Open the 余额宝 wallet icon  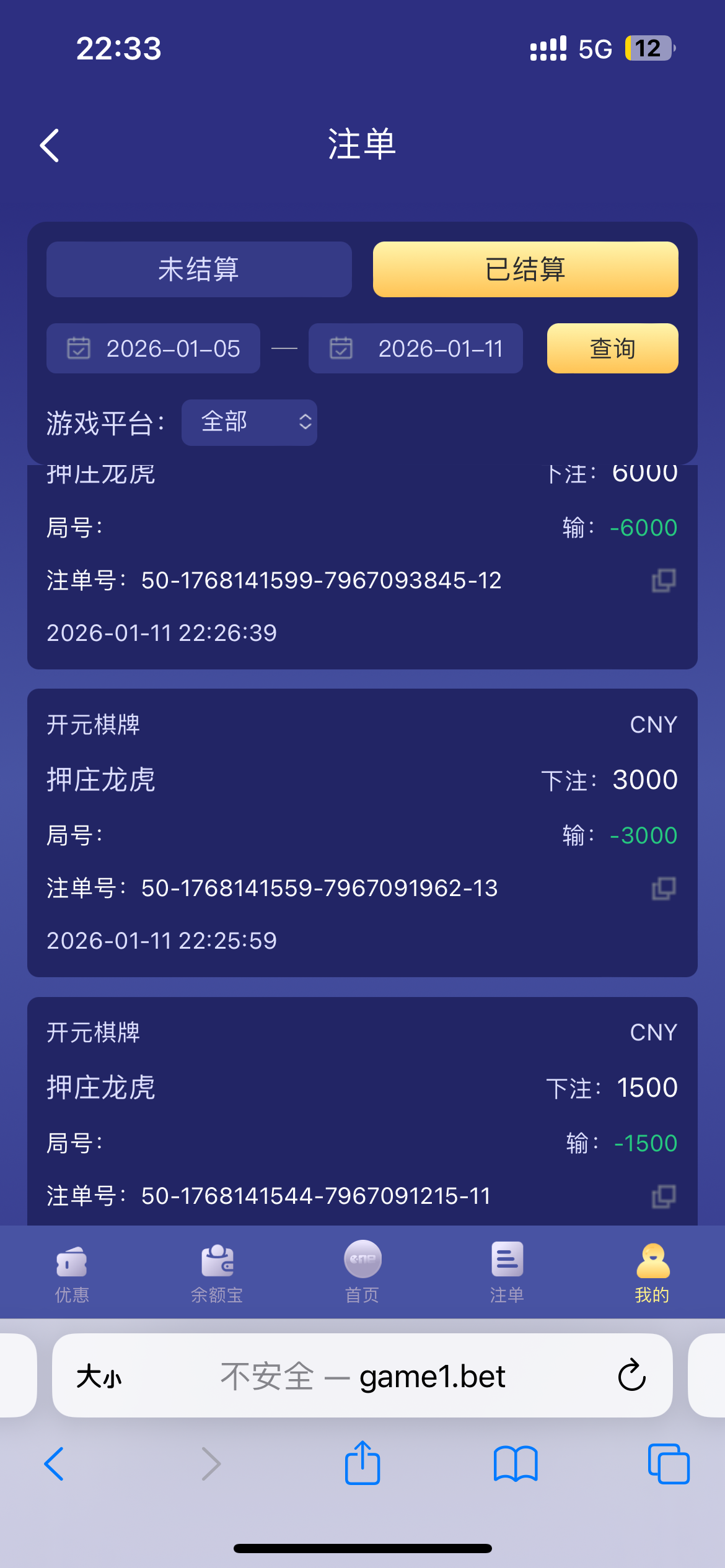coord(217,1266)
